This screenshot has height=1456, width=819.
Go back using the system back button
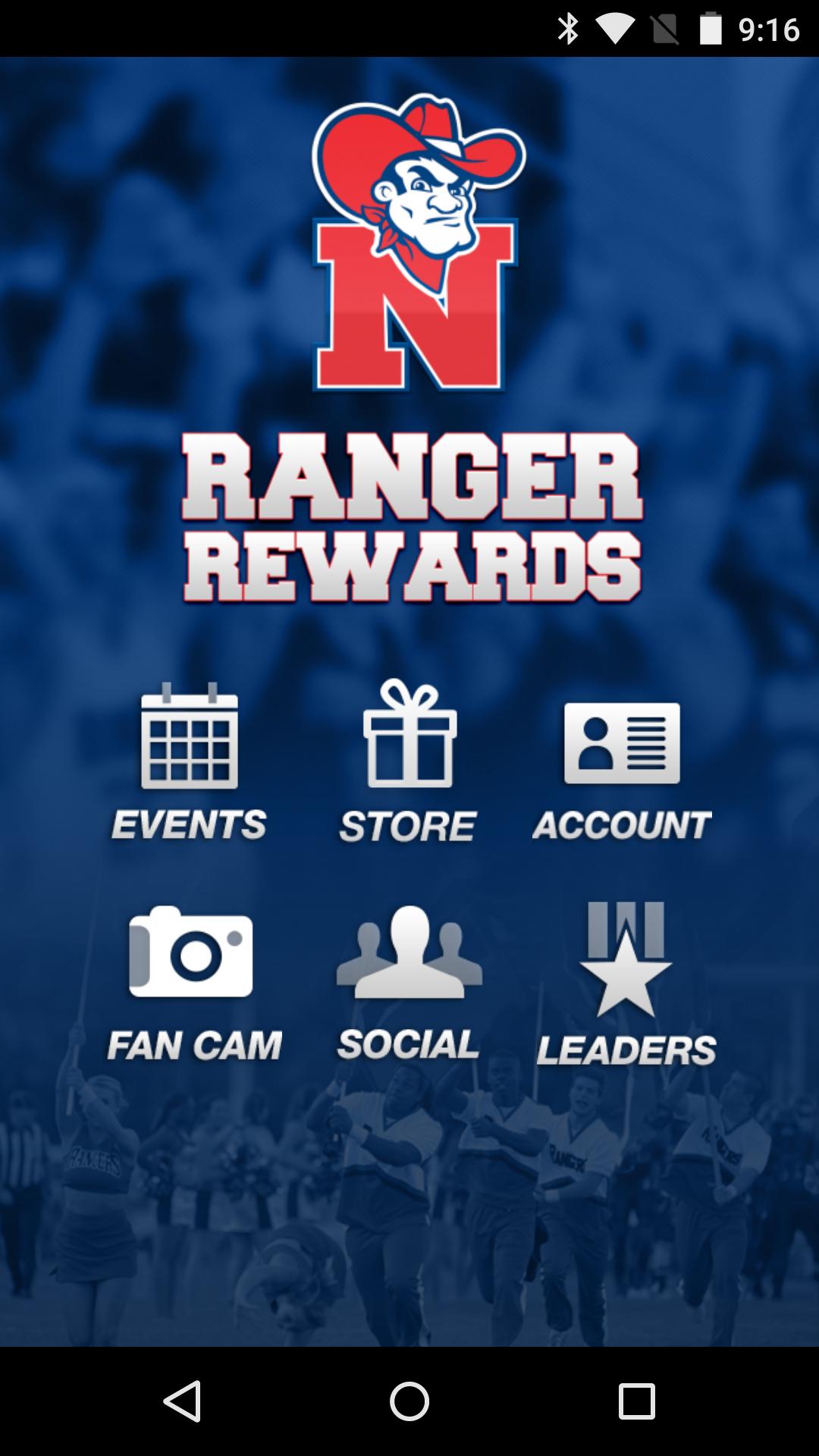[182, 1400]
